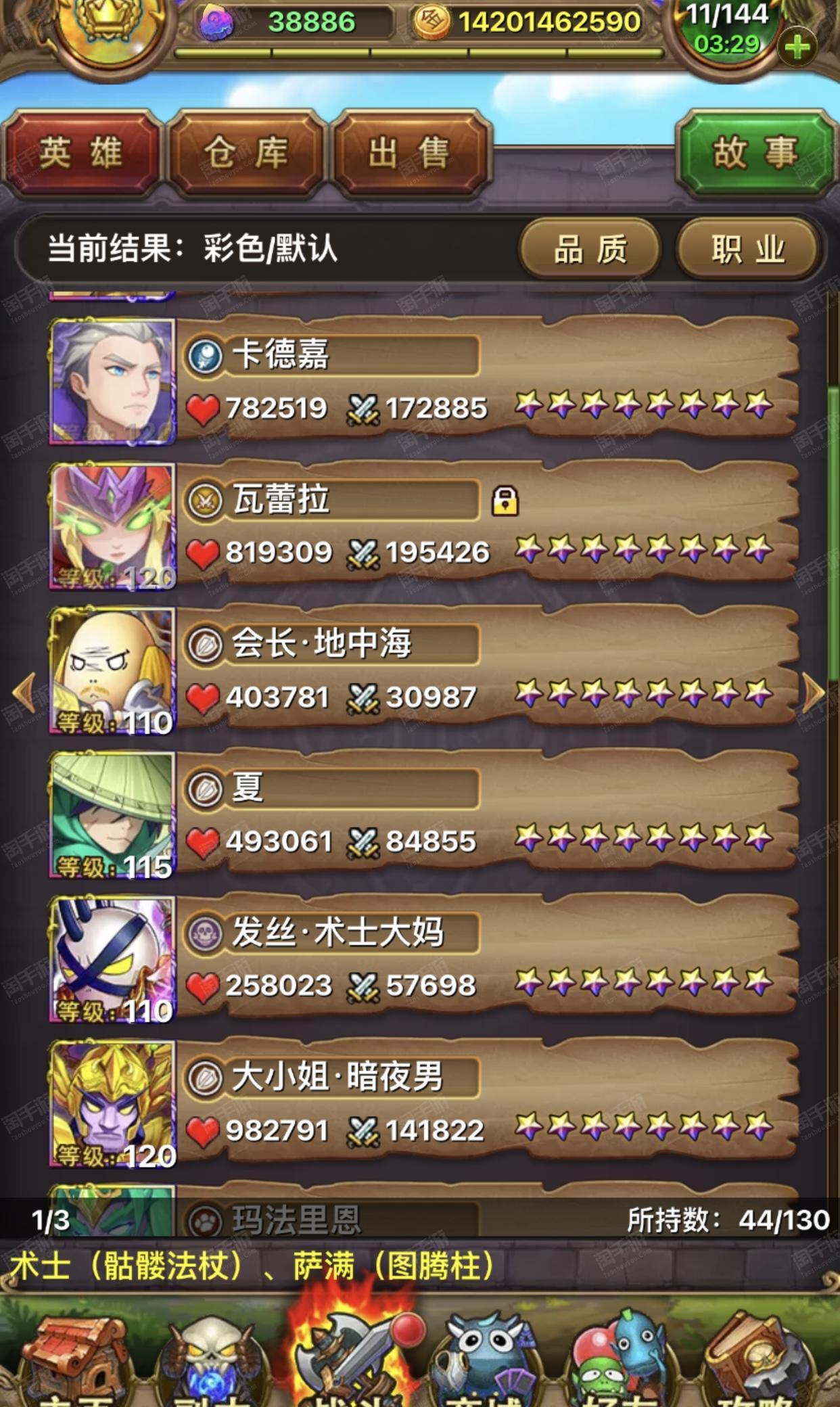Image resolution: width=840 pixels, height=1407 pixels.
Task: Open hero 发丝·术士大妈
Action: 423,959
